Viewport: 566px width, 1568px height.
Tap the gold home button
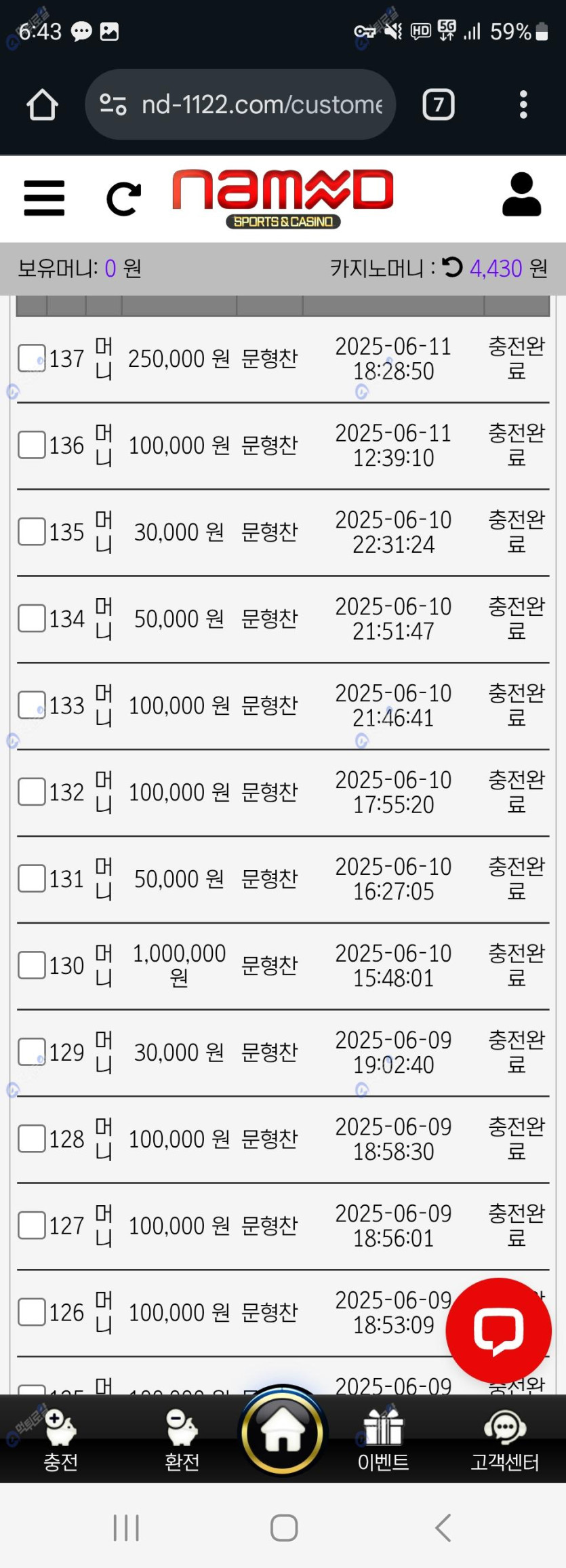283,1432
